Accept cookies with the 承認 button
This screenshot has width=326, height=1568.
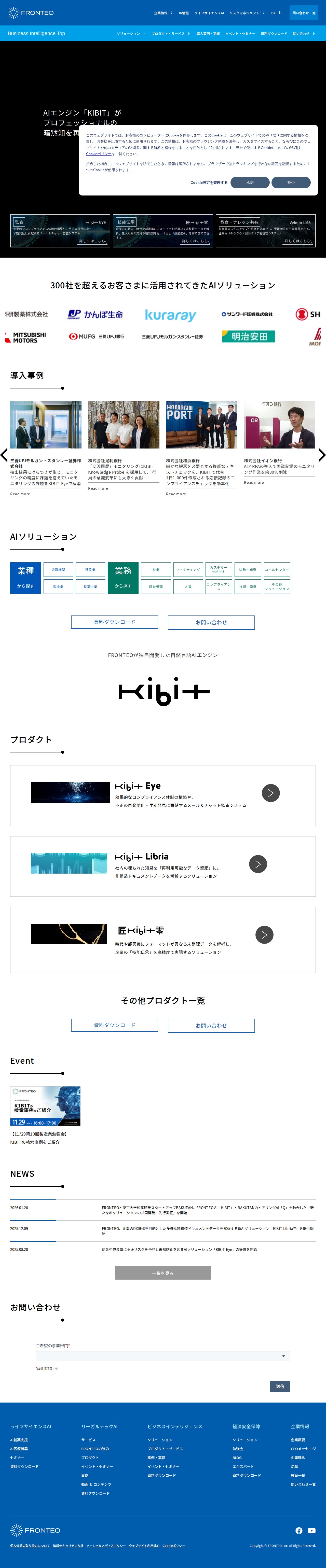click(250, 182)
